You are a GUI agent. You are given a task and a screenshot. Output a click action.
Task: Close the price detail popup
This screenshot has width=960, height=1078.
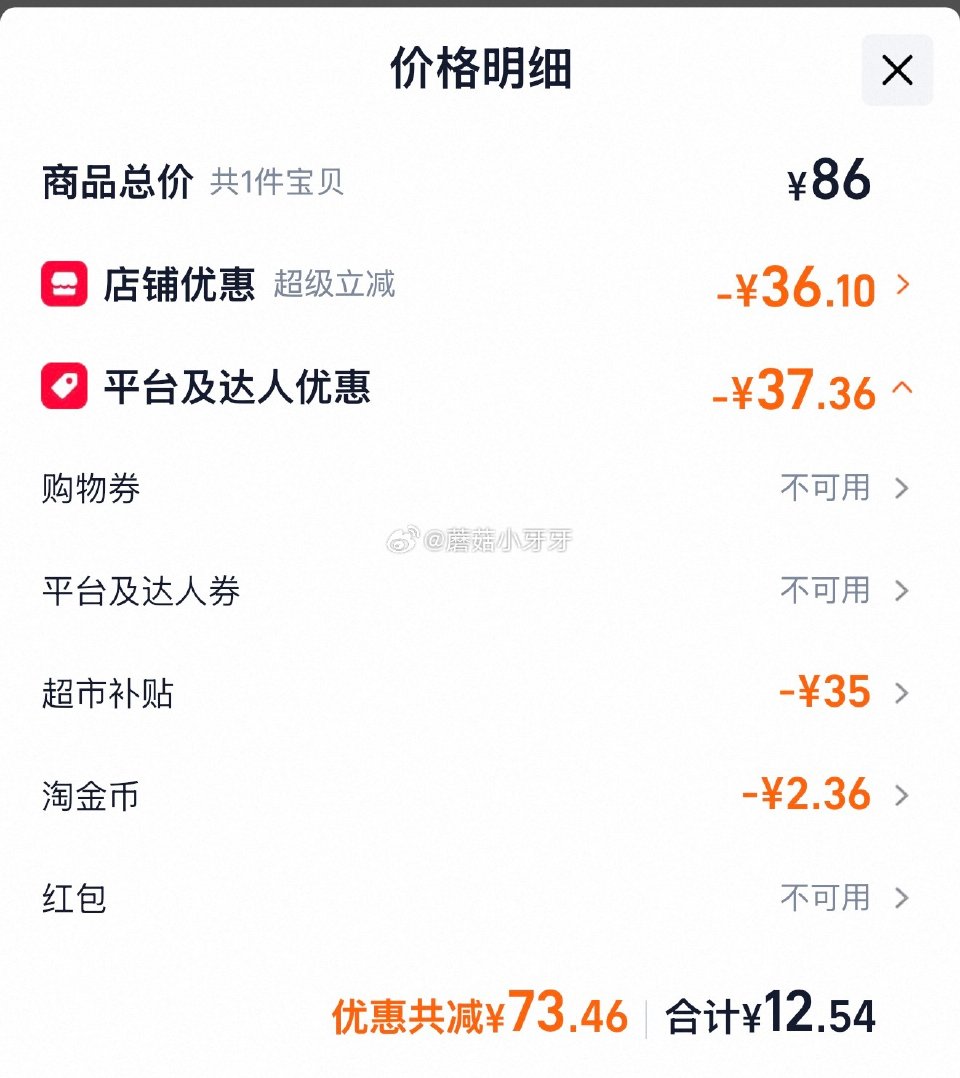896,70
